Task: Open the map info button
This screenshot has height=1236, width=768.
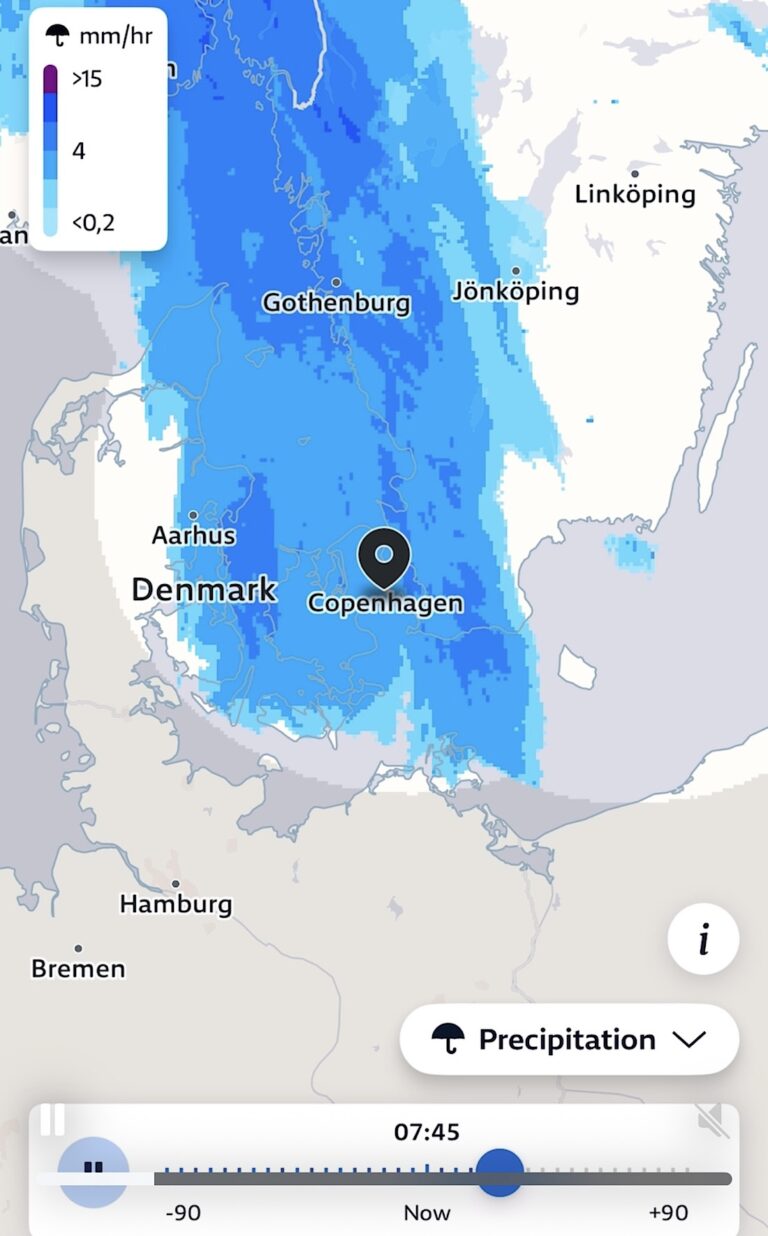Action: point(703,940)
